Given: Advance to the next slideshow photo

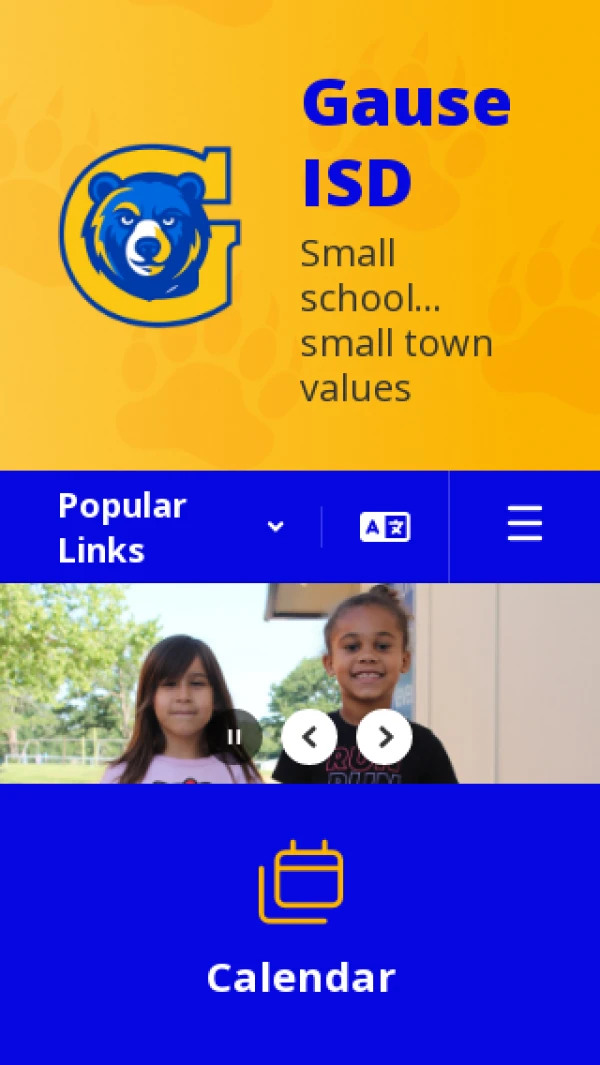Looking at the screenshot, I should (384, 737).
